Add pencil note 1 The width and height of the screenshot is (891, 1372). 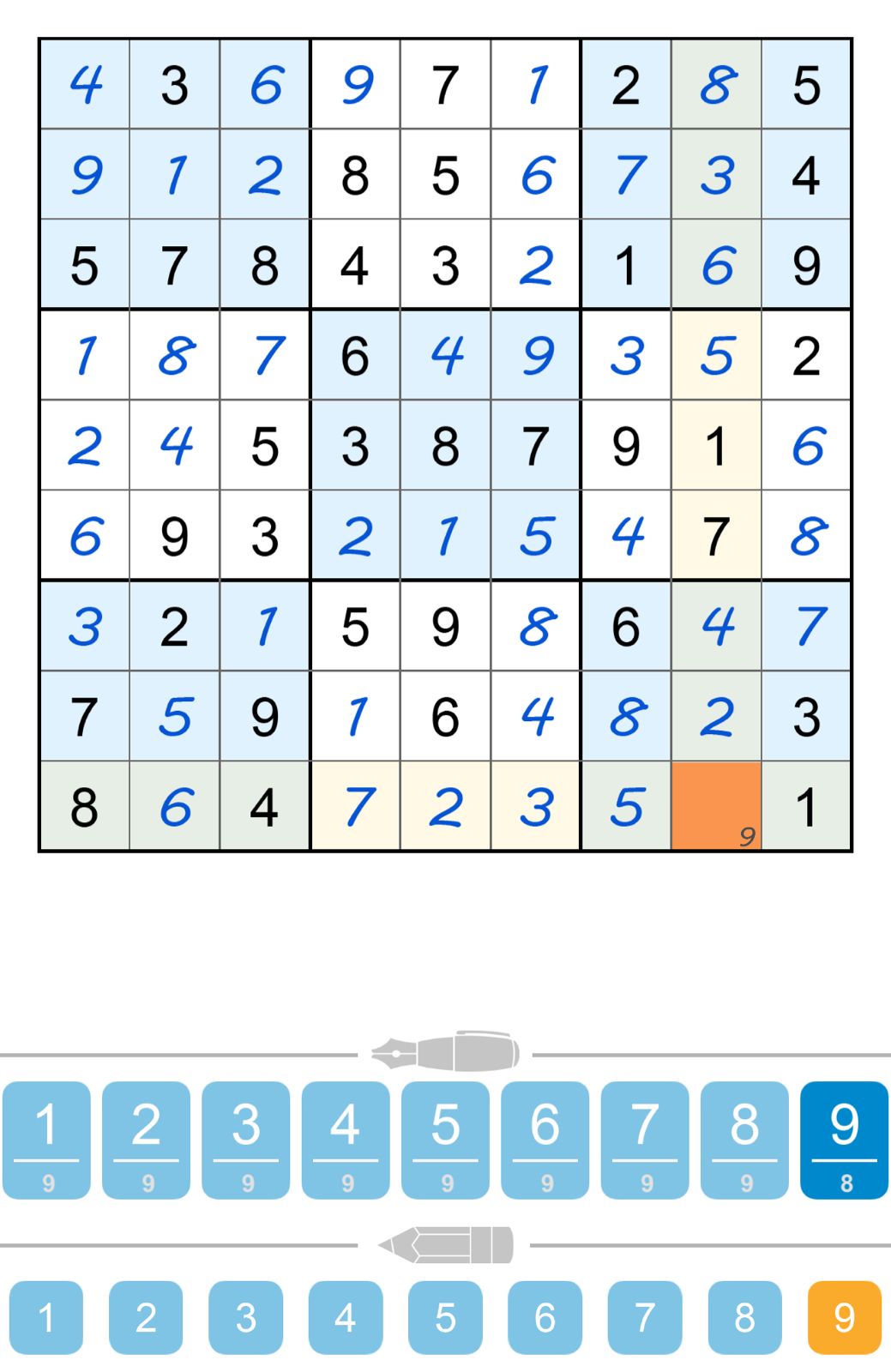tap(47, 1317)
